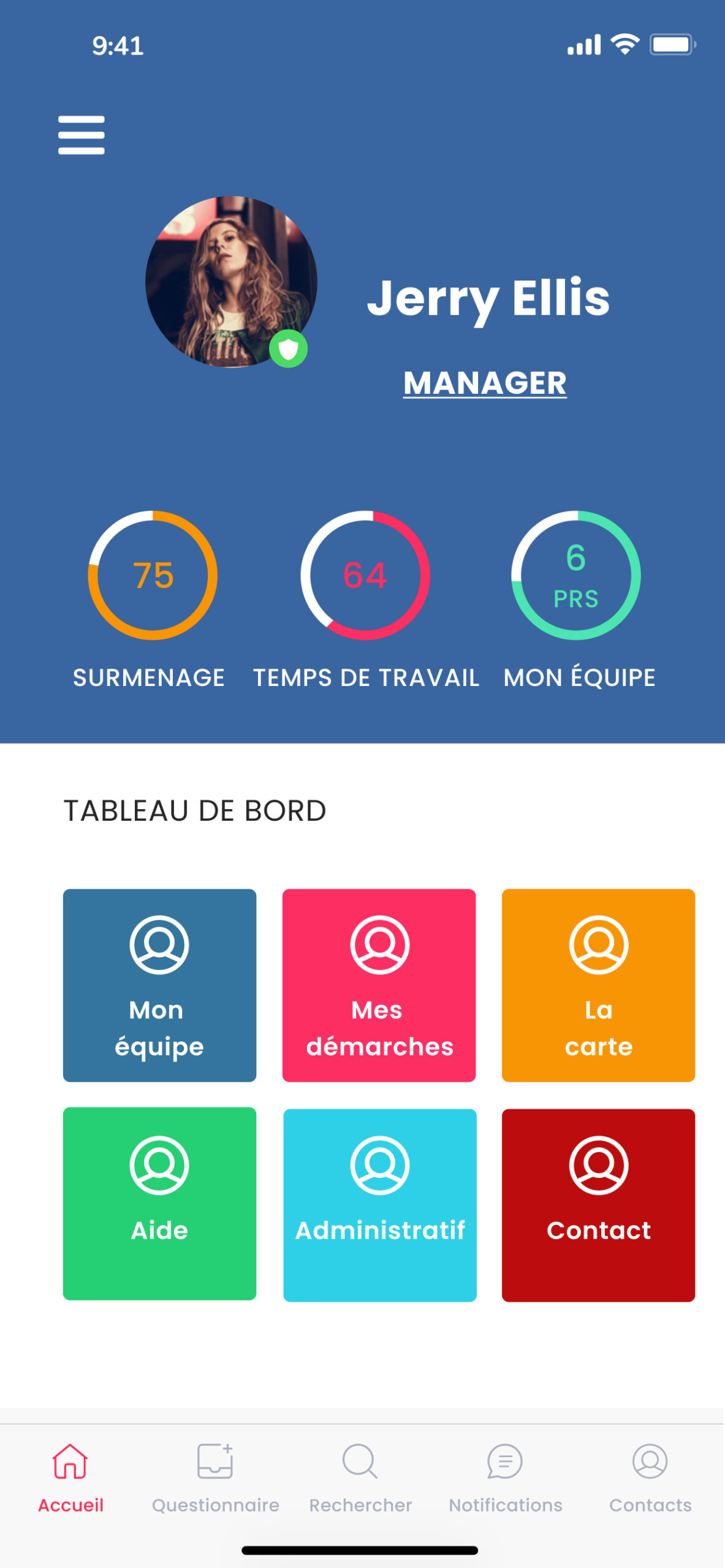Viewport: 725px width, 1568px height.
Task: Open the Notifications tab
Action: [505, 1477]
